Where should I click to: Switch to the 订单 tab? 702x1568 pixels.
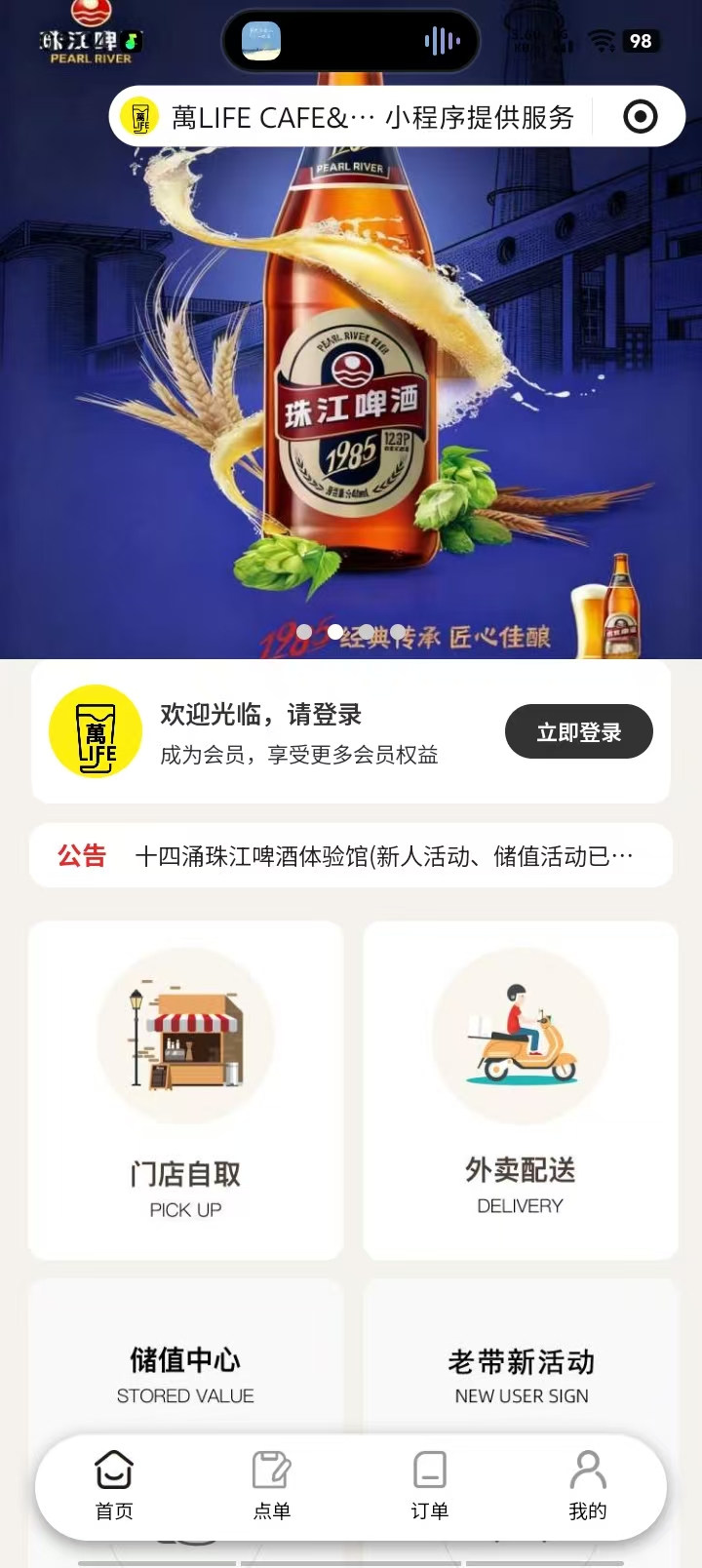click(x=430, y=1484)
